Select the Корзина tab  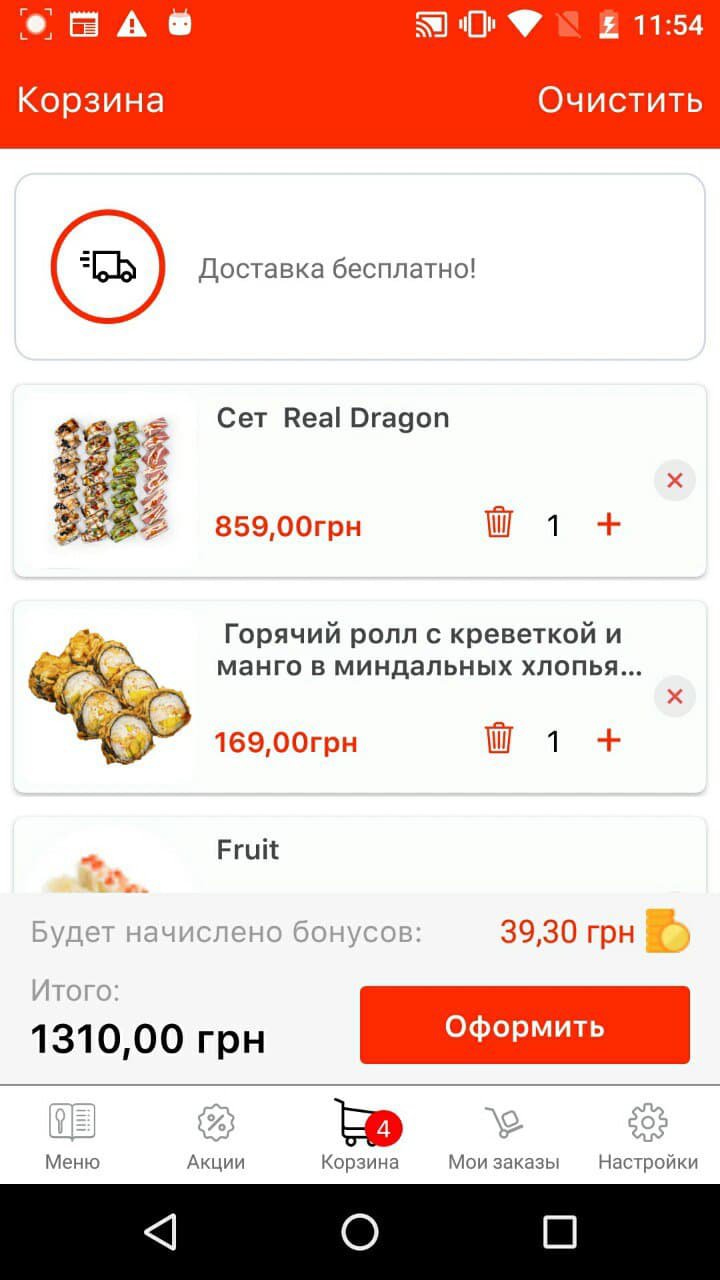coord(360,1136)
